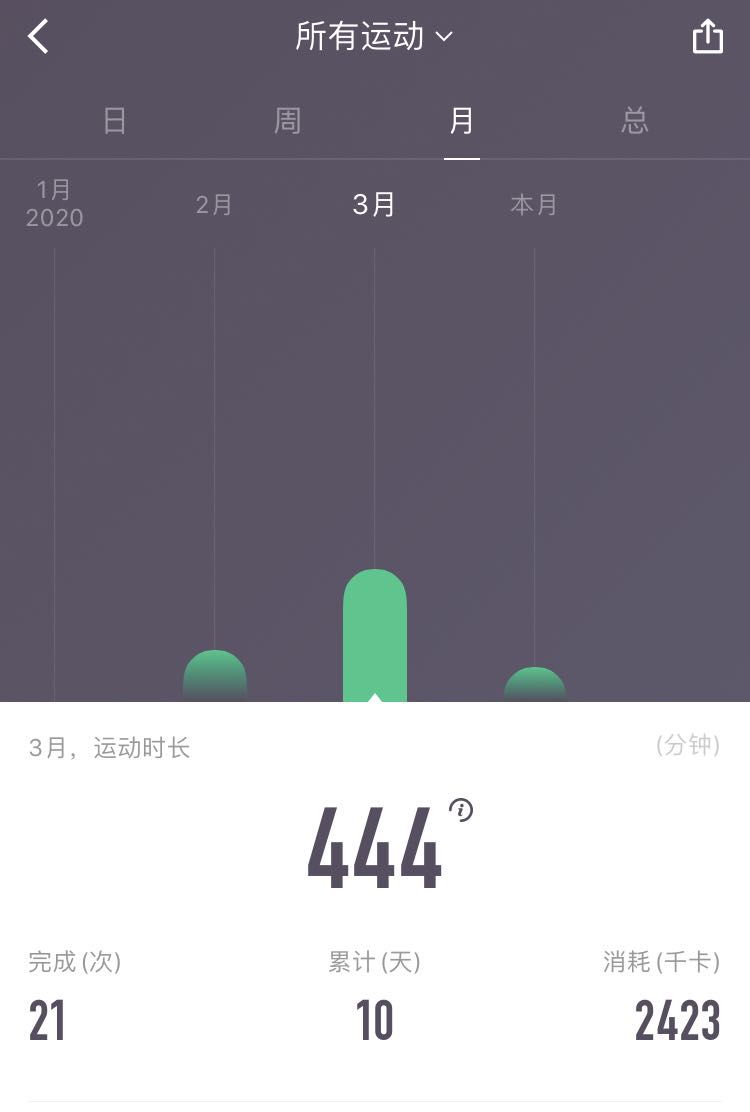Switch to the 日 tab
The width and height of the screenshot is (750, 1112).
tap(115, 121)
